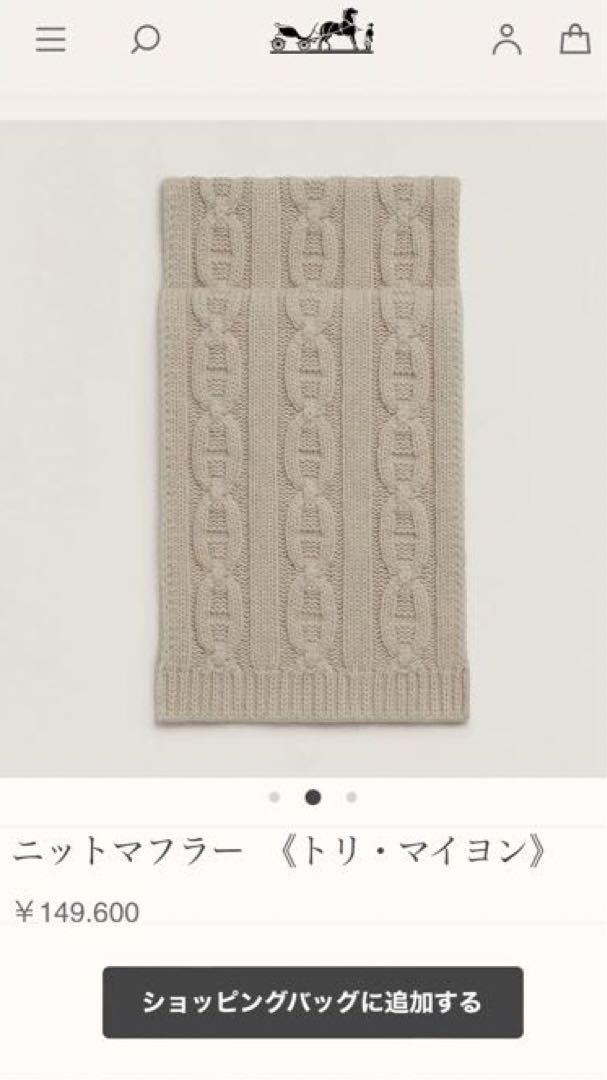Image resolution: width=607 pixels, height=1080 pixels.
Task: Open the search icon
Action: [145, 39]
